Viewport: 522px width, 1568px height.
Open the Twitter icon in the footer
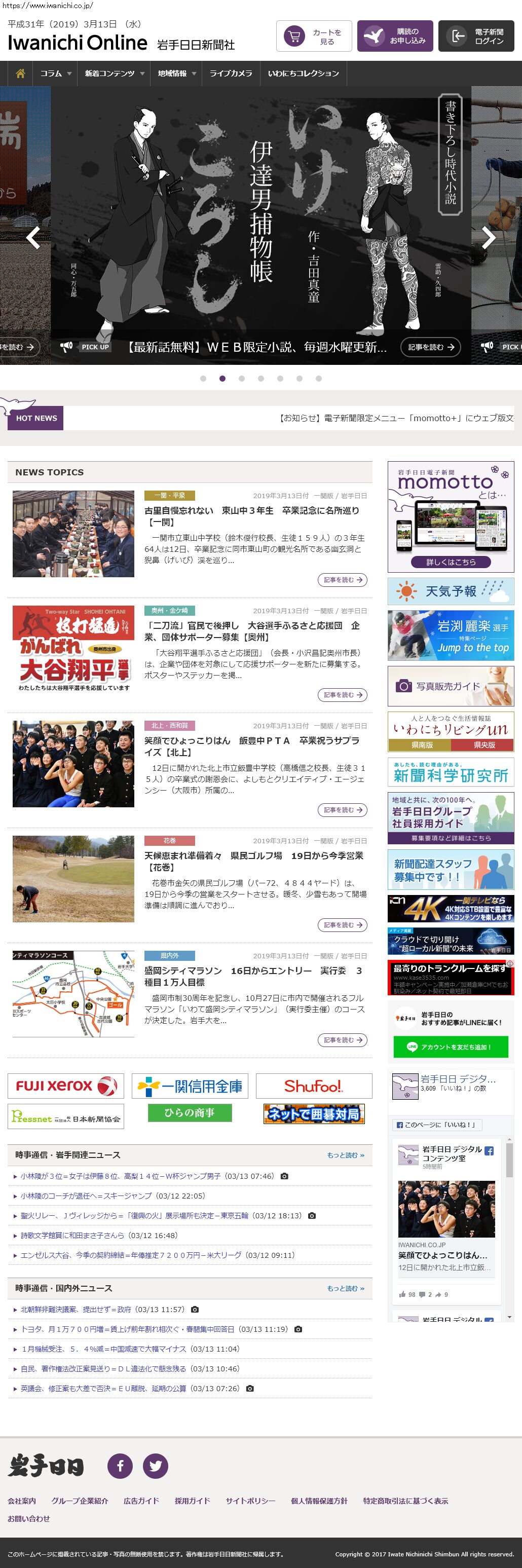tap(155, 1466)
